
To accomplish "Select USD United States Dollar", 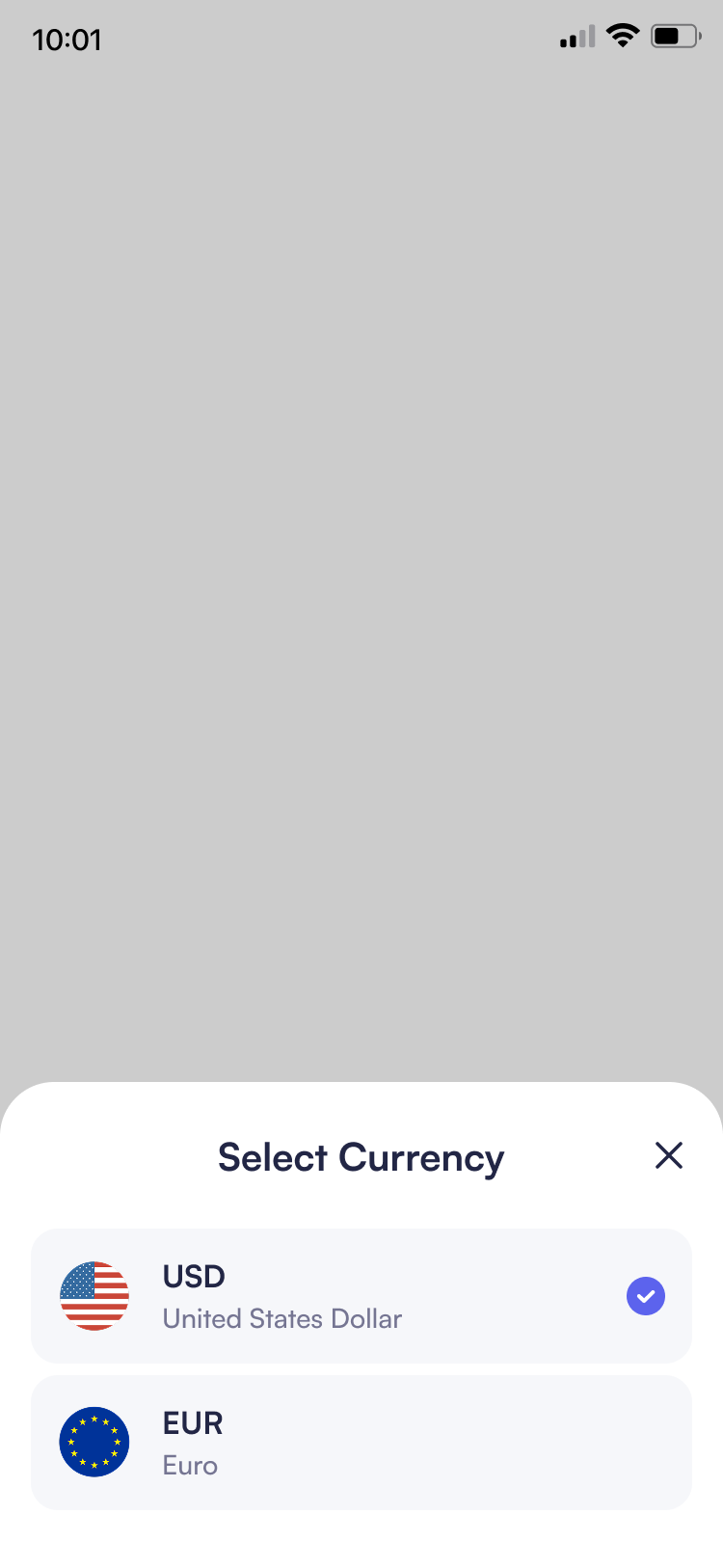I will pos(361,1296).
